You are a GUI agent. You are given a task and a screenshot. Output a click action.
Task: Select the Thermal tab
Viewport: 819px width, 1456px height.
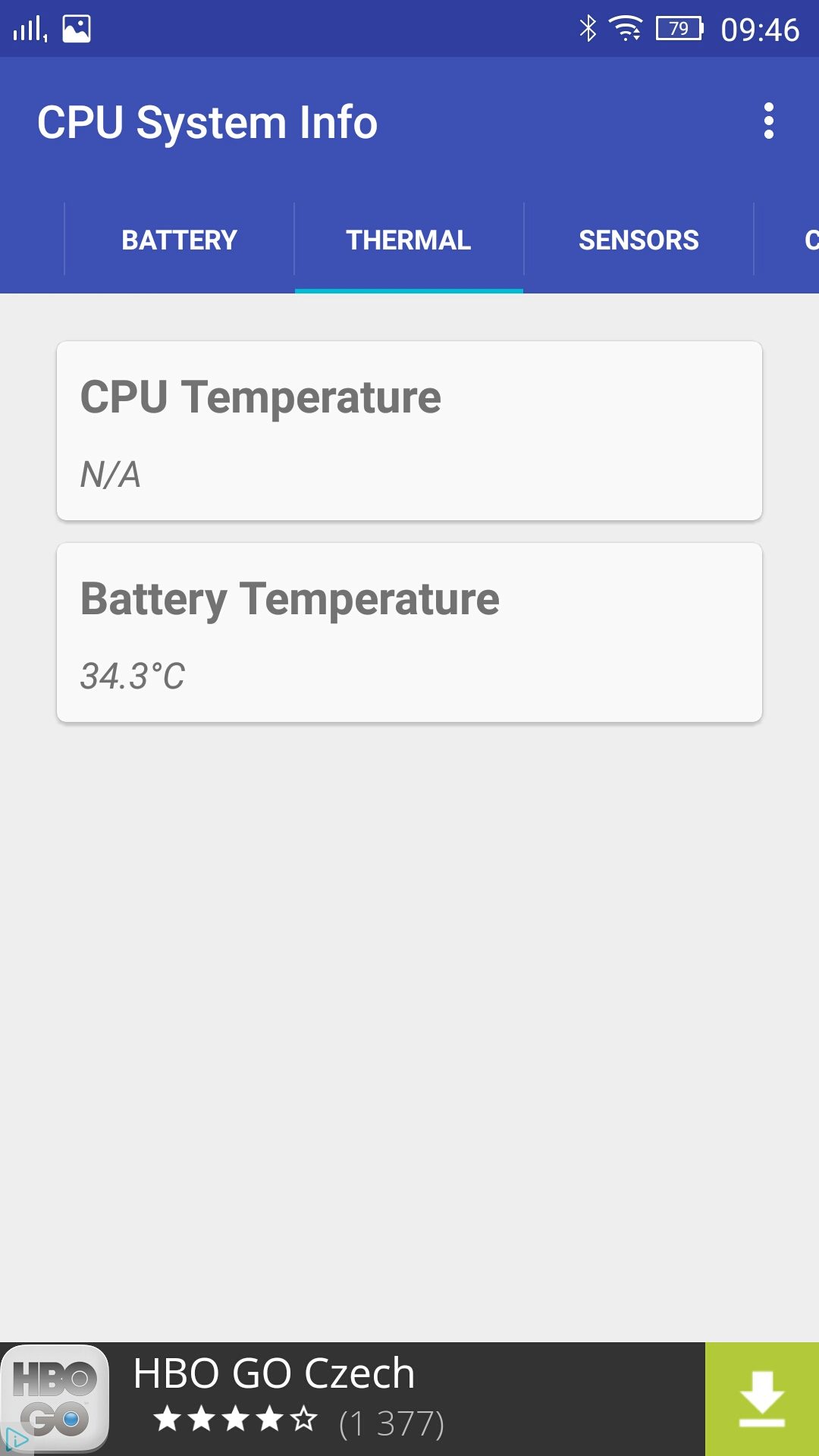409,240
